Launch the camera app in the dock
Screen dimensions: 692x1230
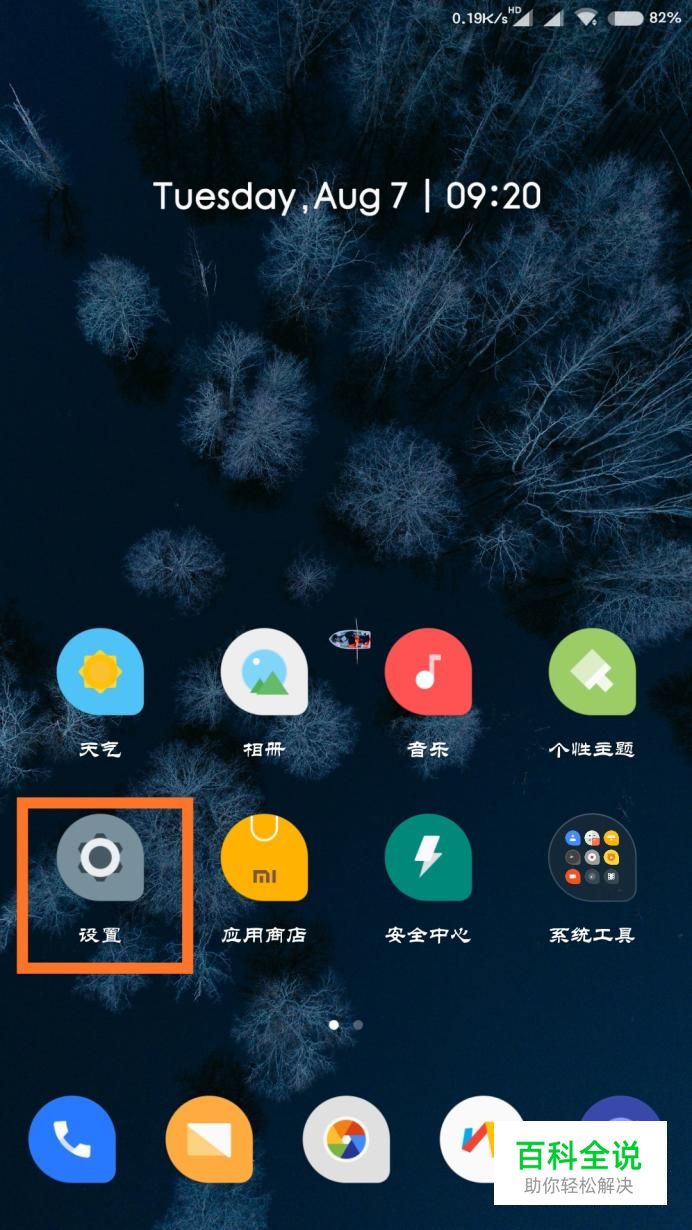(x=346, y=1140)
